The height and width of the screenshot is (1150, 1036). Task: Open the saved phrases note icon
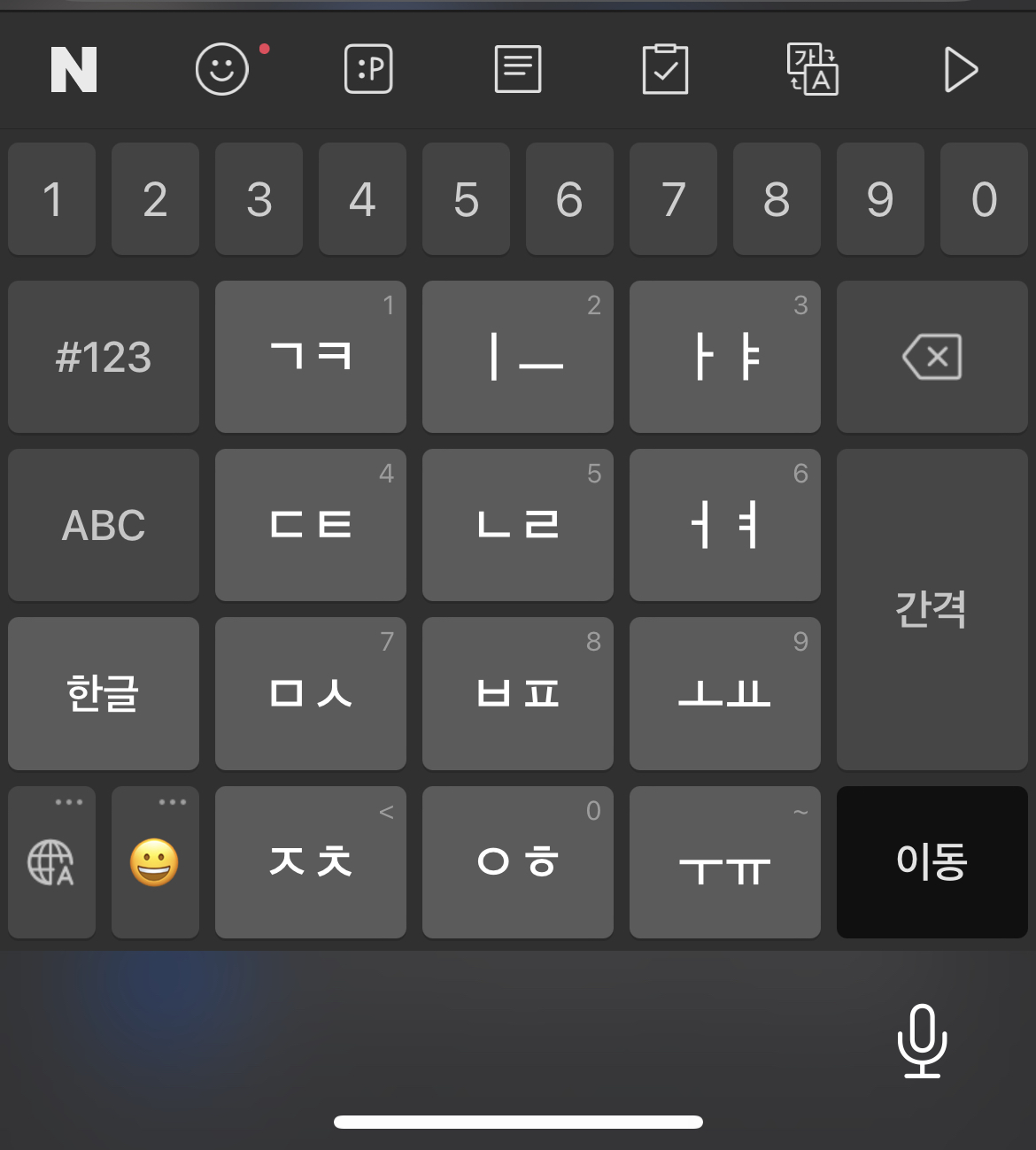pyautogui.click(x=517, y=69)
